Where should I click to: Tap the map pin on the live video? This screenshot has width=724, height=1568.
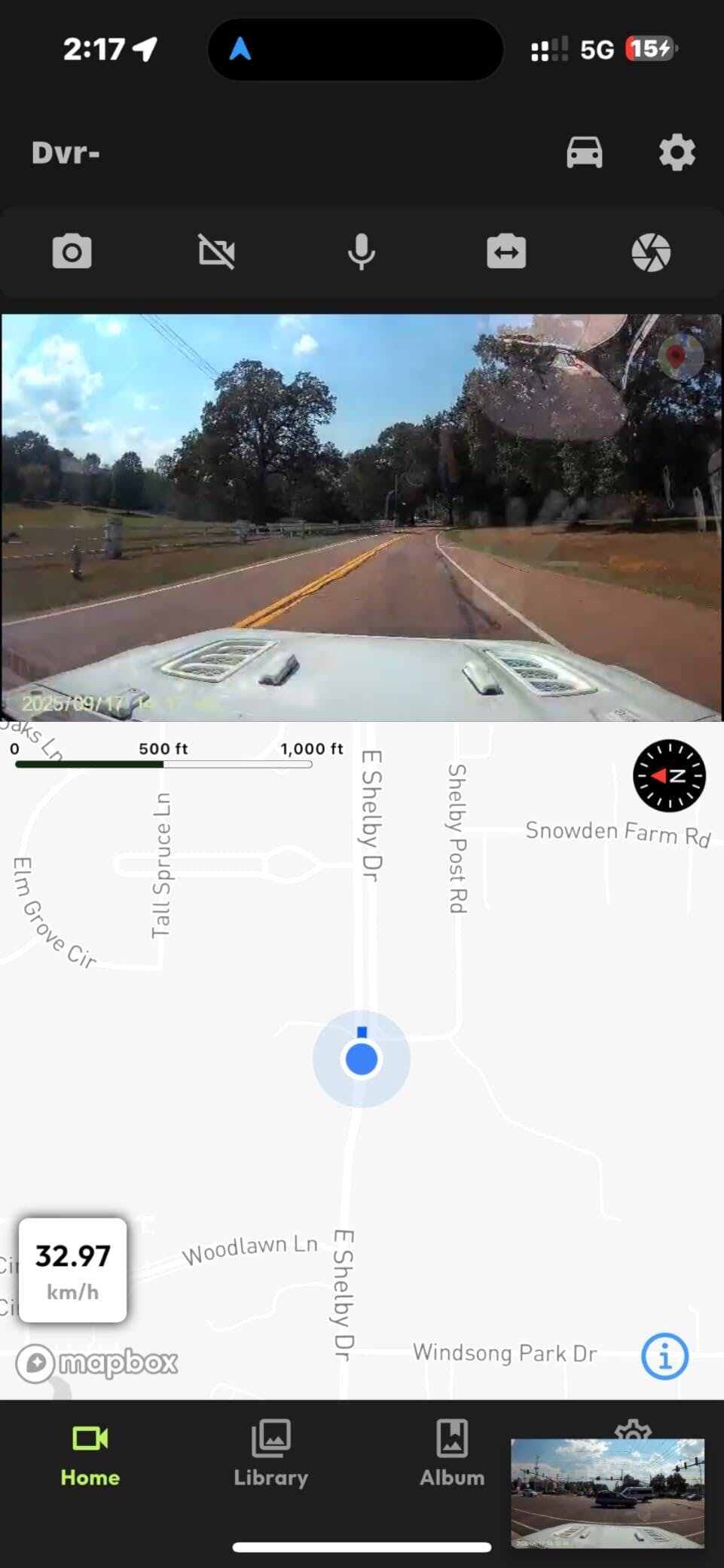[679, 356]
